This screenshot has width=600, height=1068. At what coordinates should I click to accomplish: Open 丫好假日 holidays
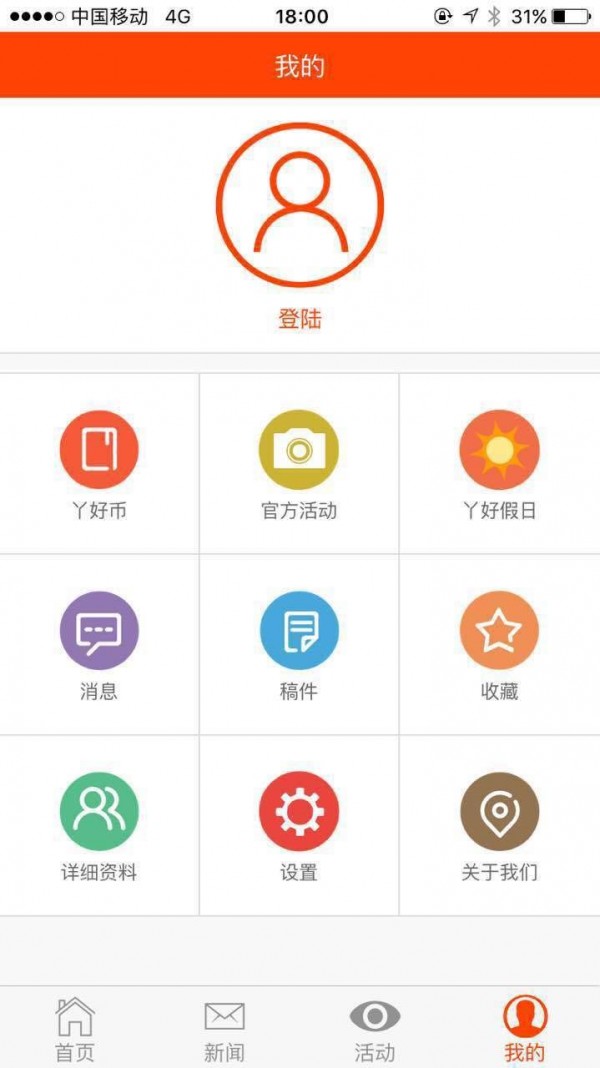point(499,465)
